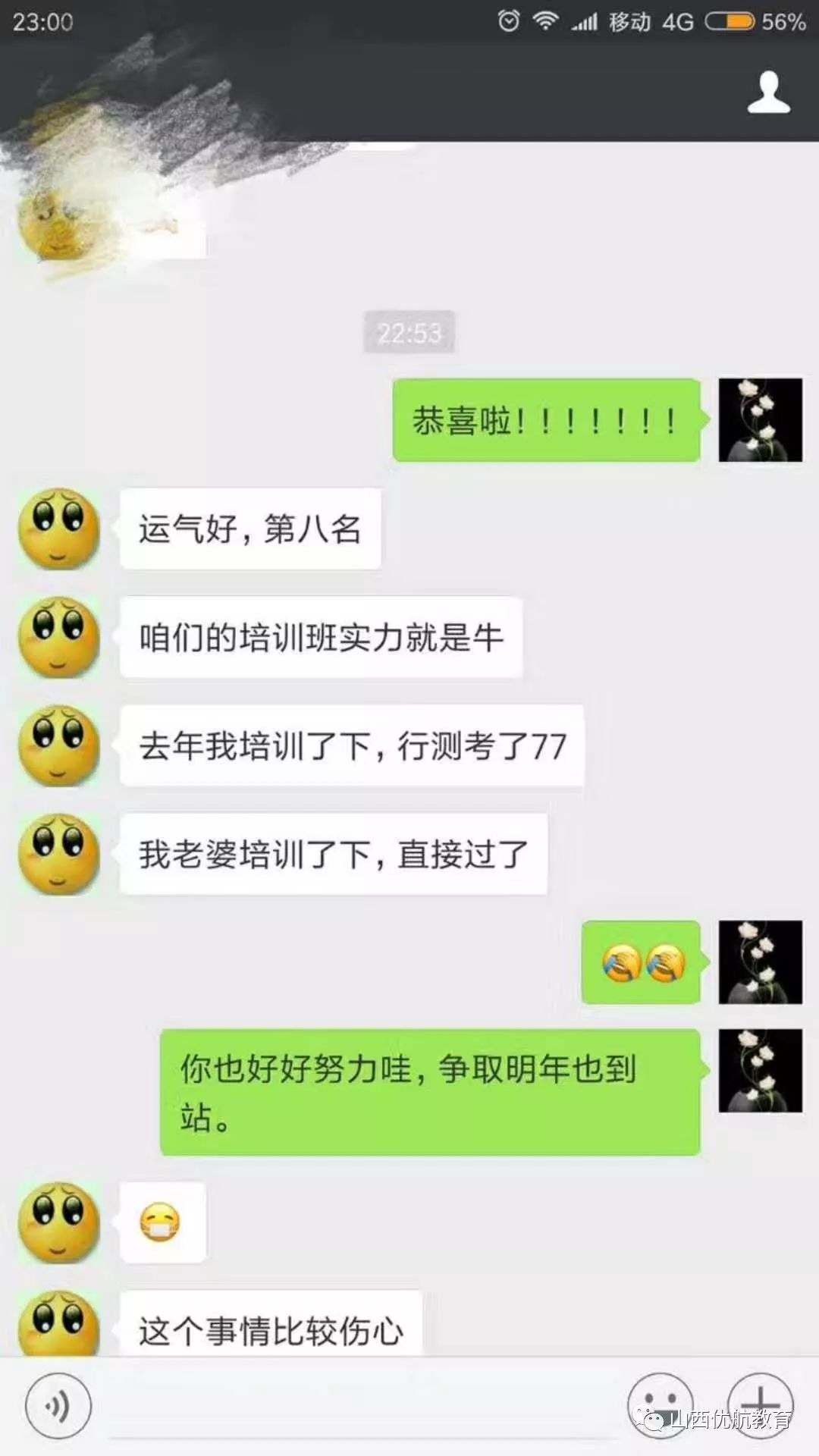Switch to voice message input

(x=58, y=1406)
